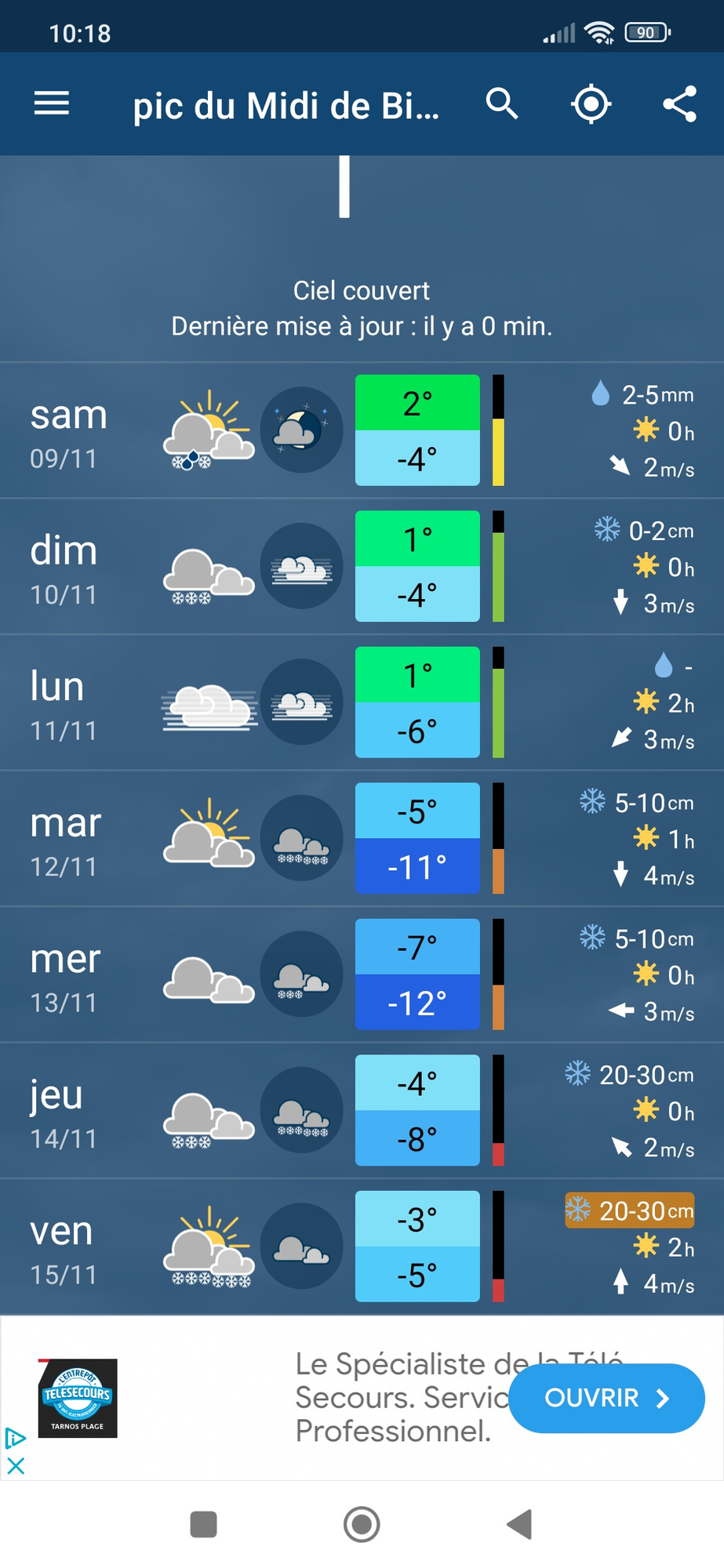The height and width of the screenshot is (1568, 724).
Task: Open the lun 11/11 forecast row
Action: 362,702
